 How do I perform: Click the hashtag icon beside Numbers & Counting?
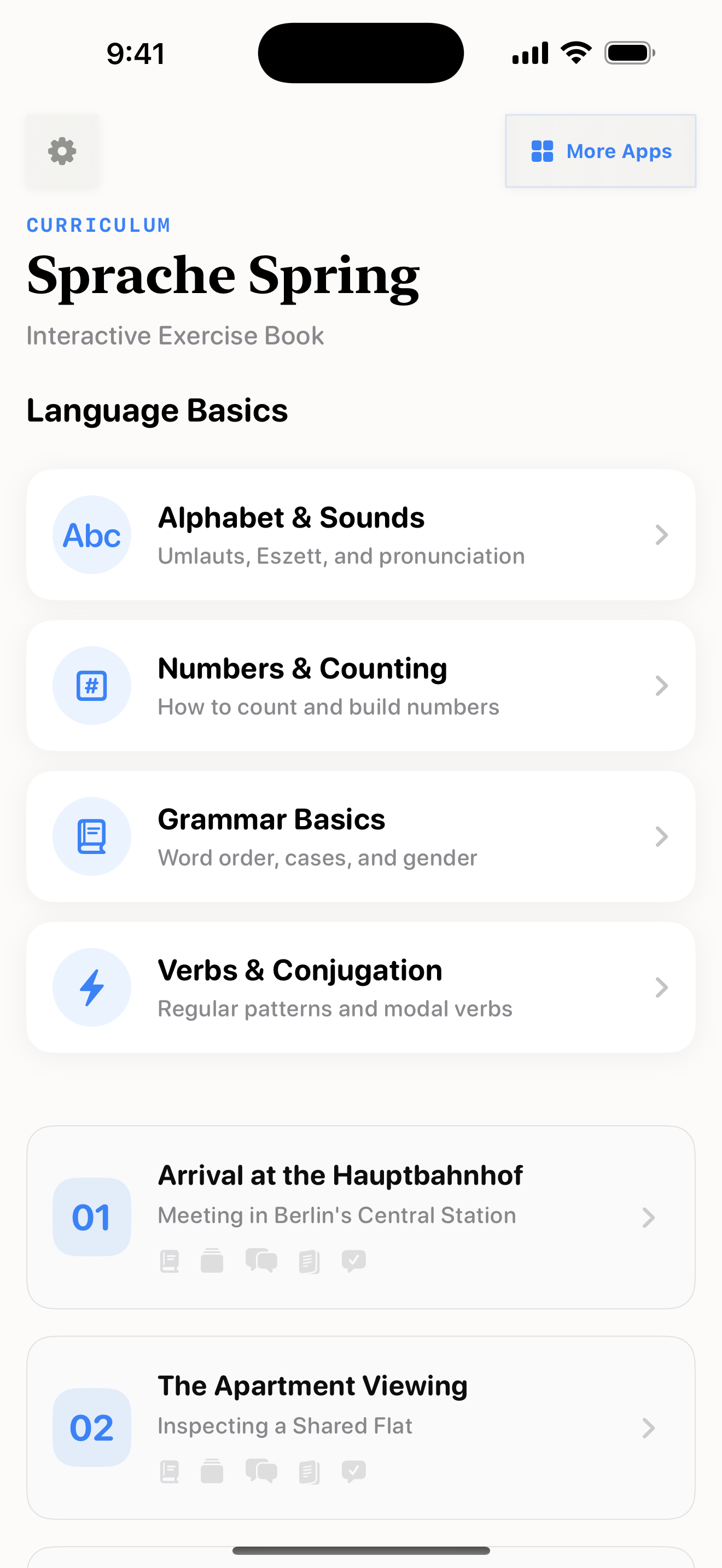(92, 685)
